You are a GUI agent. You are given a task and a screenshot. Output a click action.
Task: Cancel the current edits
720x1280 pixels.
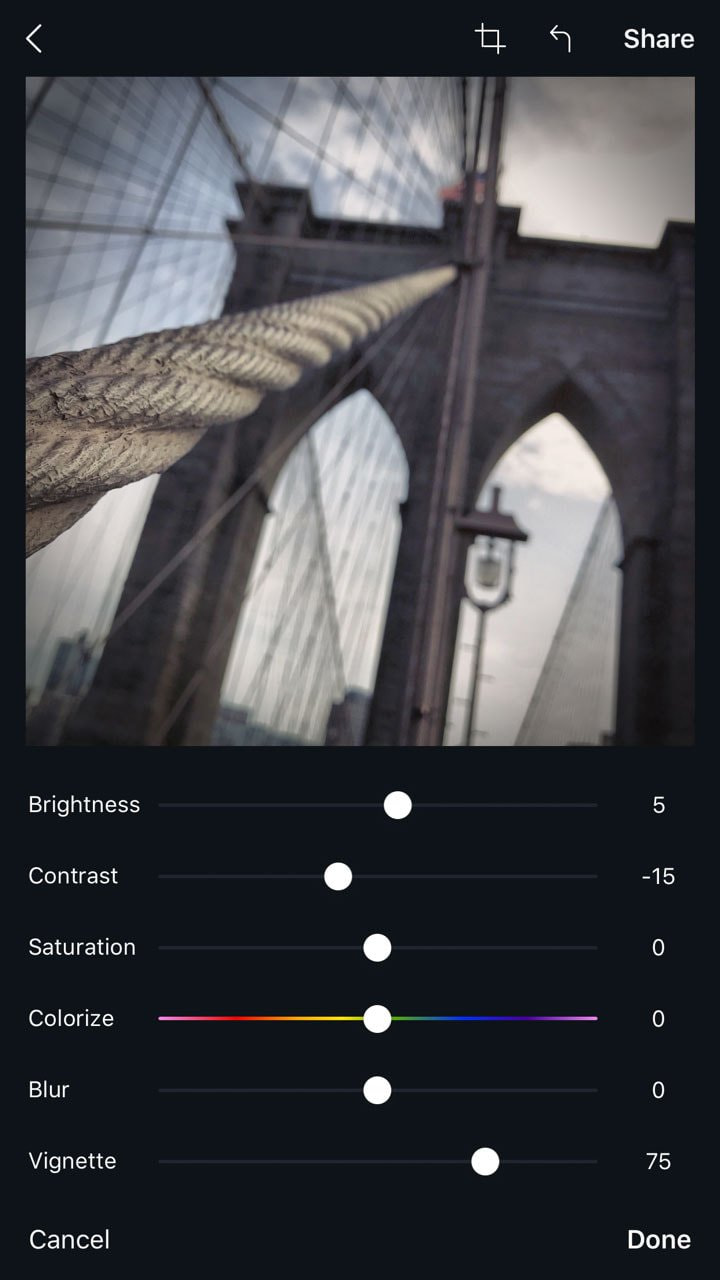pyautogui.click(x=68, y=1239)
